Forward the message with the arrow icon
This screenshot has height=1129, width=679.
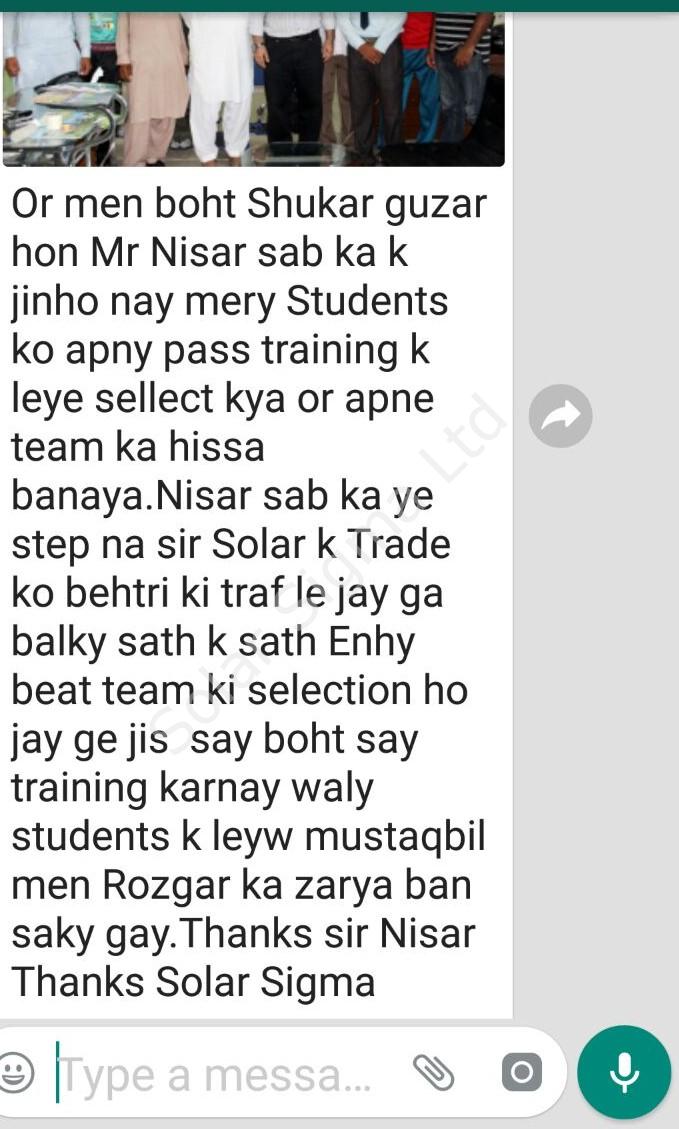[560, 415]
